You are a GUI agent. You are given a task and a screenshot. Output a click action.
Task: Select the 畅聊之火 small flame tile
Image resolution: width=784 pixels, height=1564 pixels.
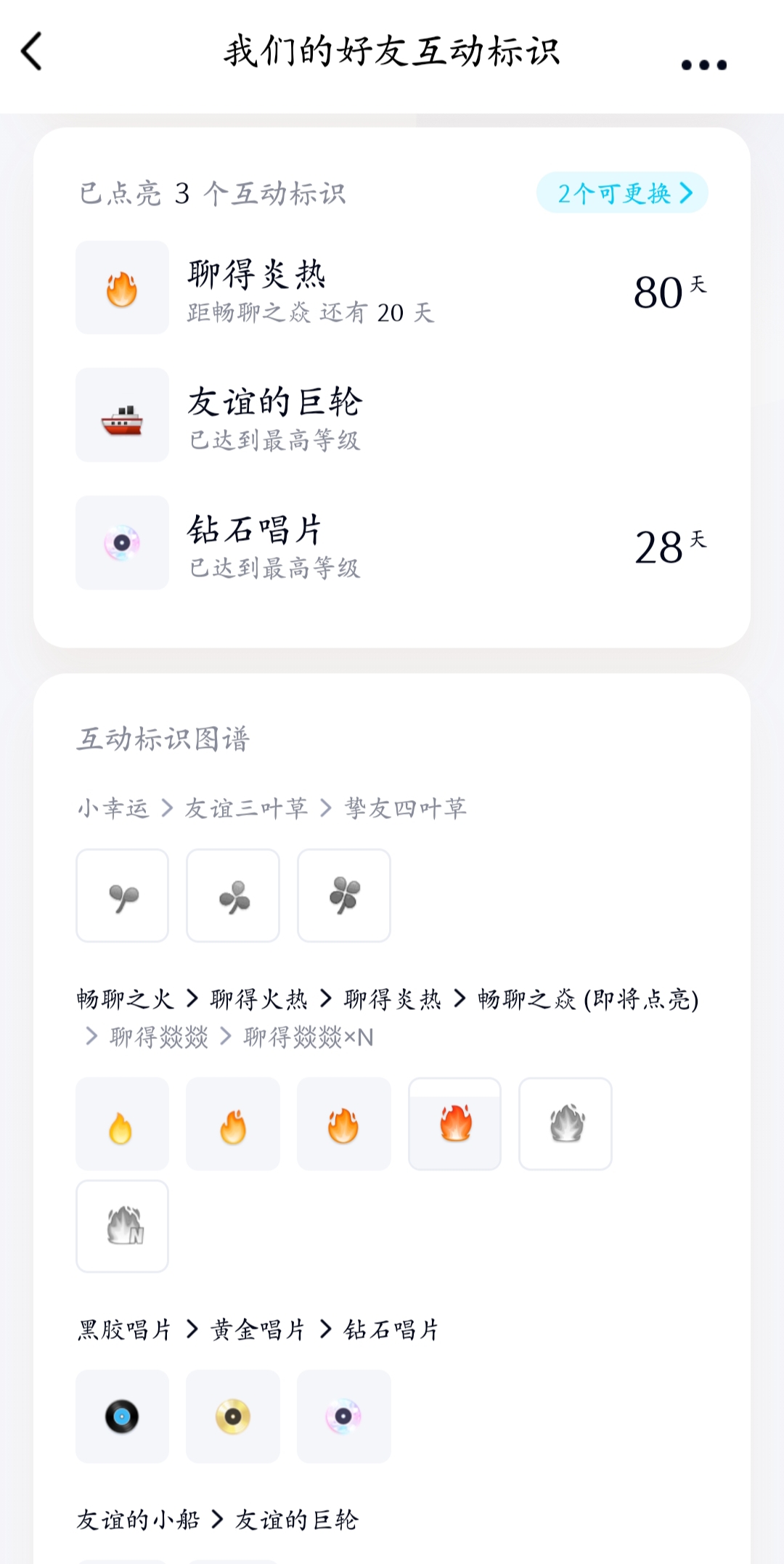pos(123,1124)
